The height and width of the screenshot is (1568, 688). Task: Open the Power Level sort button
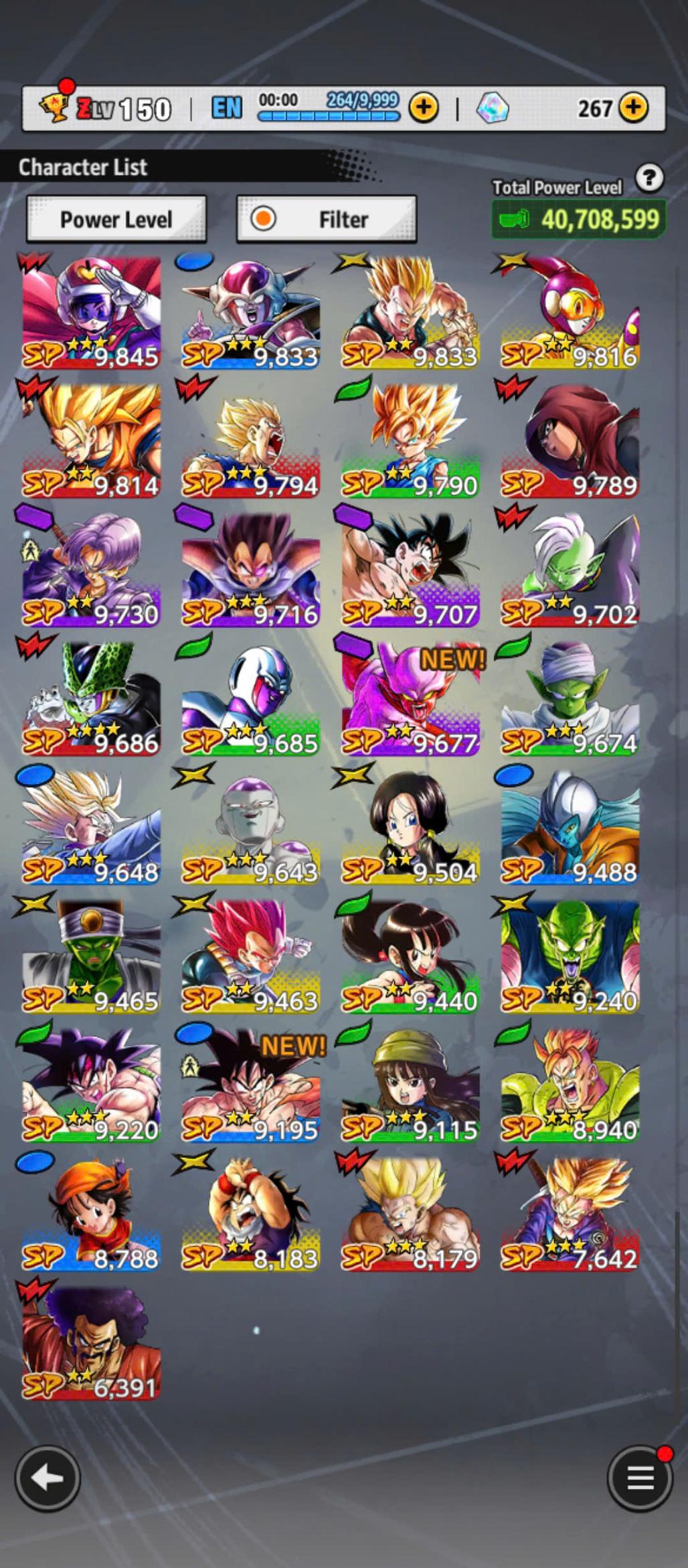(x=116, y=219)
